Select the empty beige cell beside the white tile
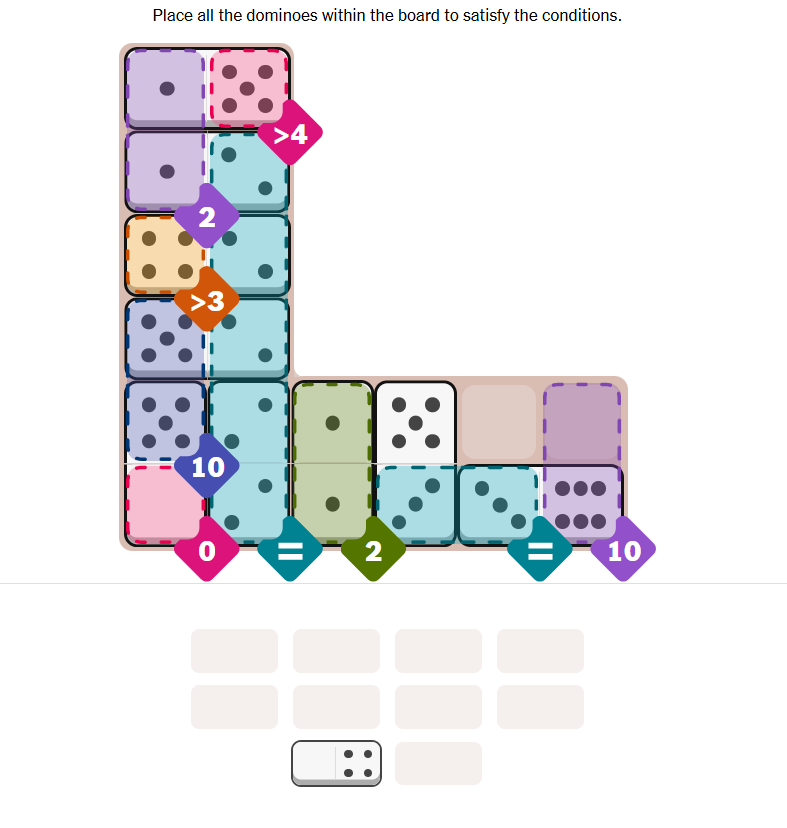Viewport: 787px width, 828px height. (498, 421)
